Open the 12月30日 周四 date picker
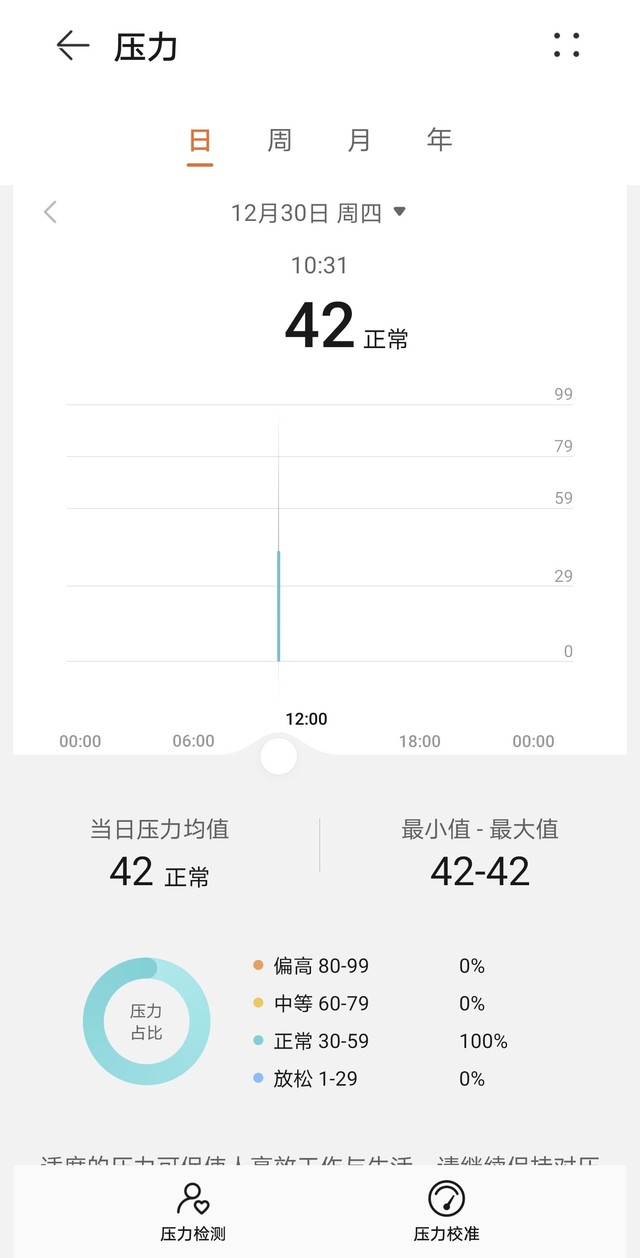The height and width of the screenshot is (1258, 640). (318, 212)
